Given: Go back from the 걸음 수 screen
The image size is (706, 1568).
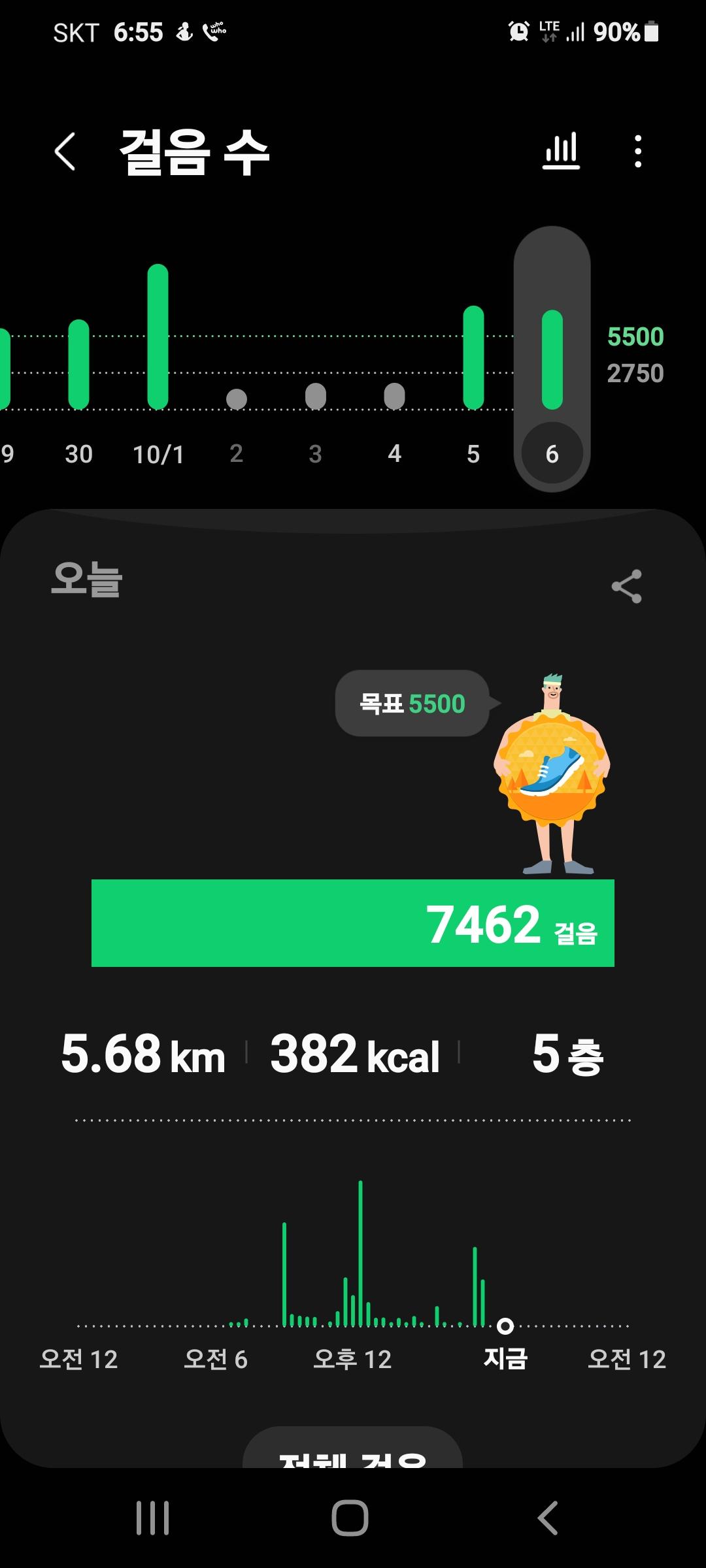Looking at the screenshot, I should [x=65, y=152].
